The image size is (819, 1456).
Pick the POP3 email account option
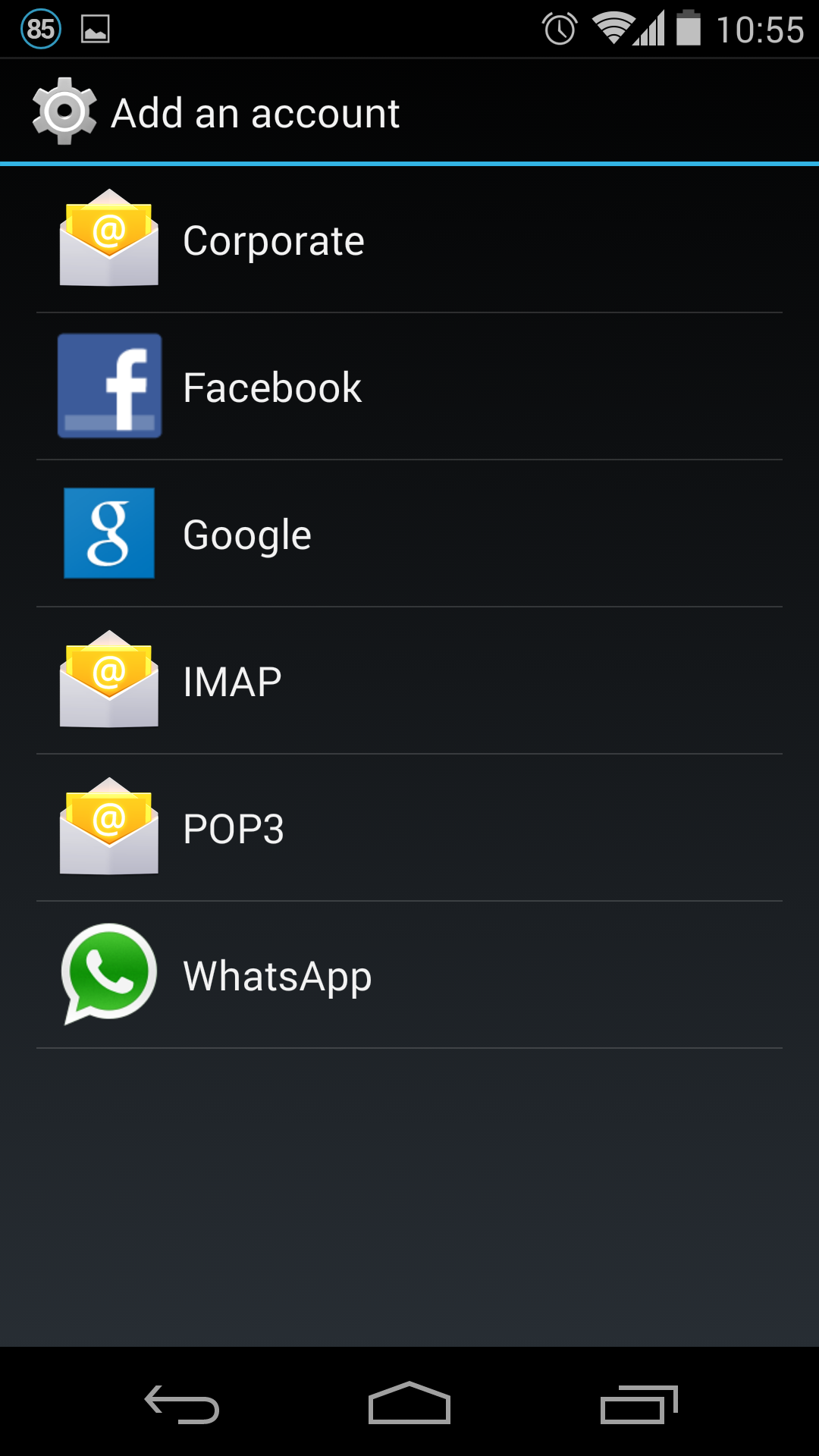[409, 828]
